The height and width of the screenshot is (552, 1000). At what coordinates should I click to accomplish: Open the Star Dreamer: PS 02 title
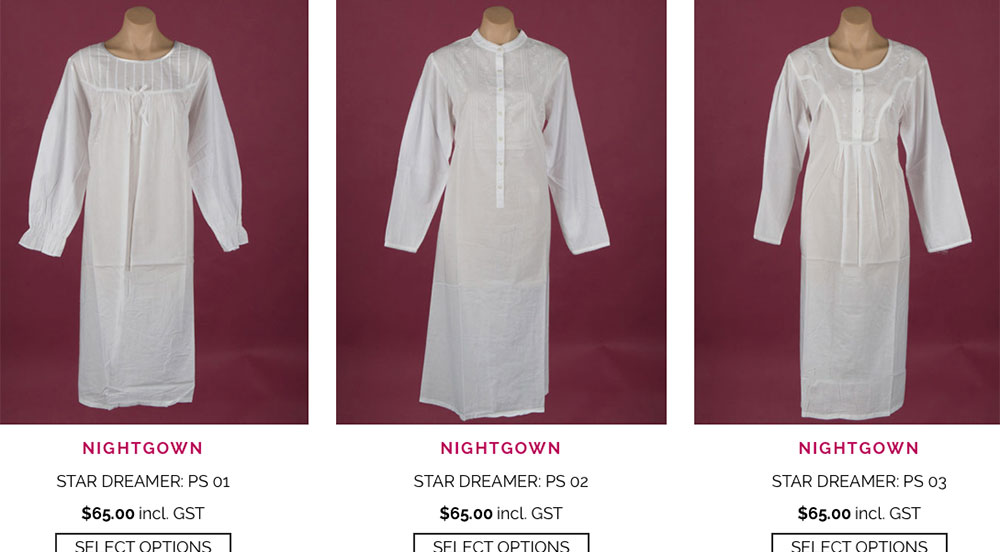(501, 481)
